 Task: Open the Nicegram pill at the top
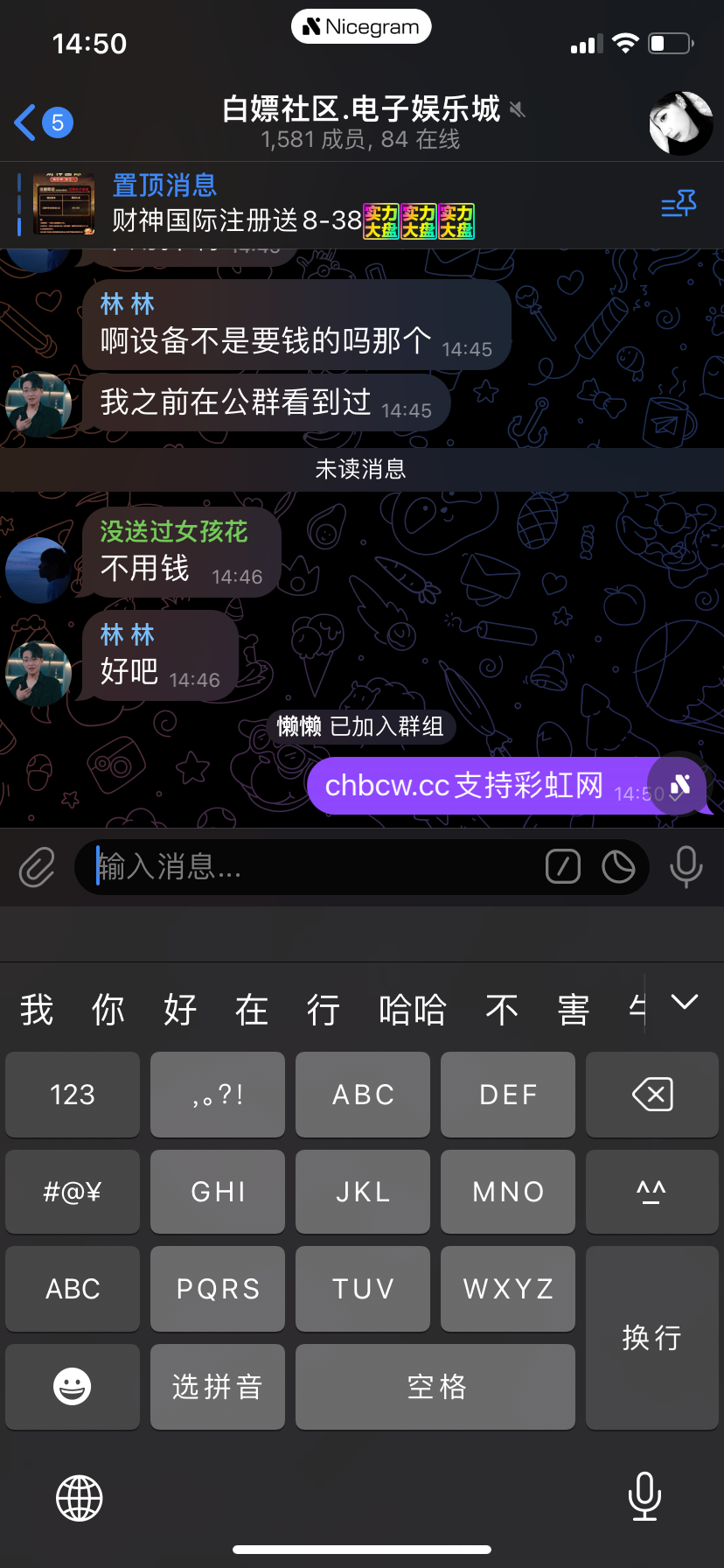pos(361,27)
